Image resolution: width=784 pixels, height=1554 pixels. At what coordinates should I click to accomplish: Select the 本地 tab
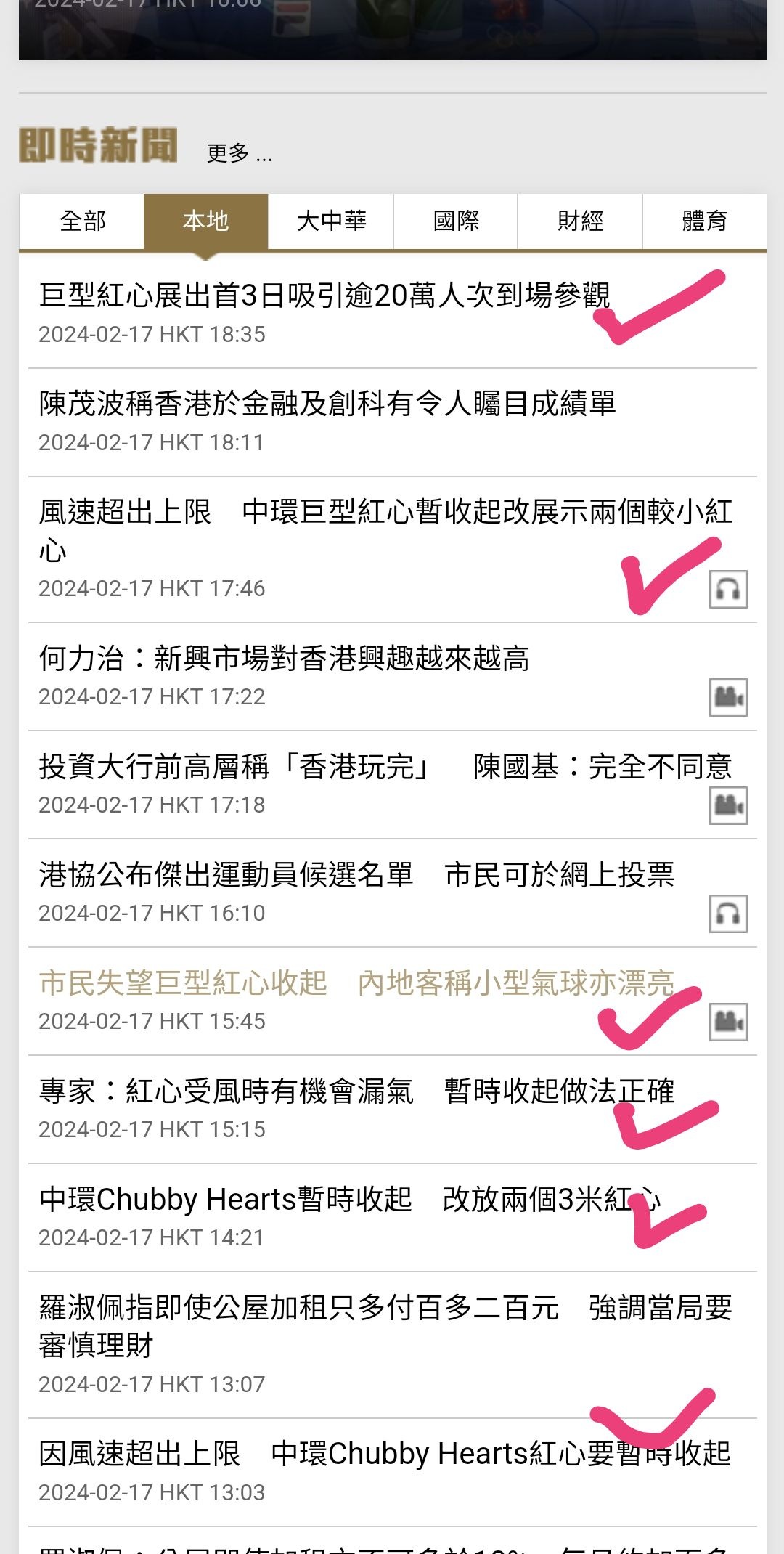coord(206,221)
